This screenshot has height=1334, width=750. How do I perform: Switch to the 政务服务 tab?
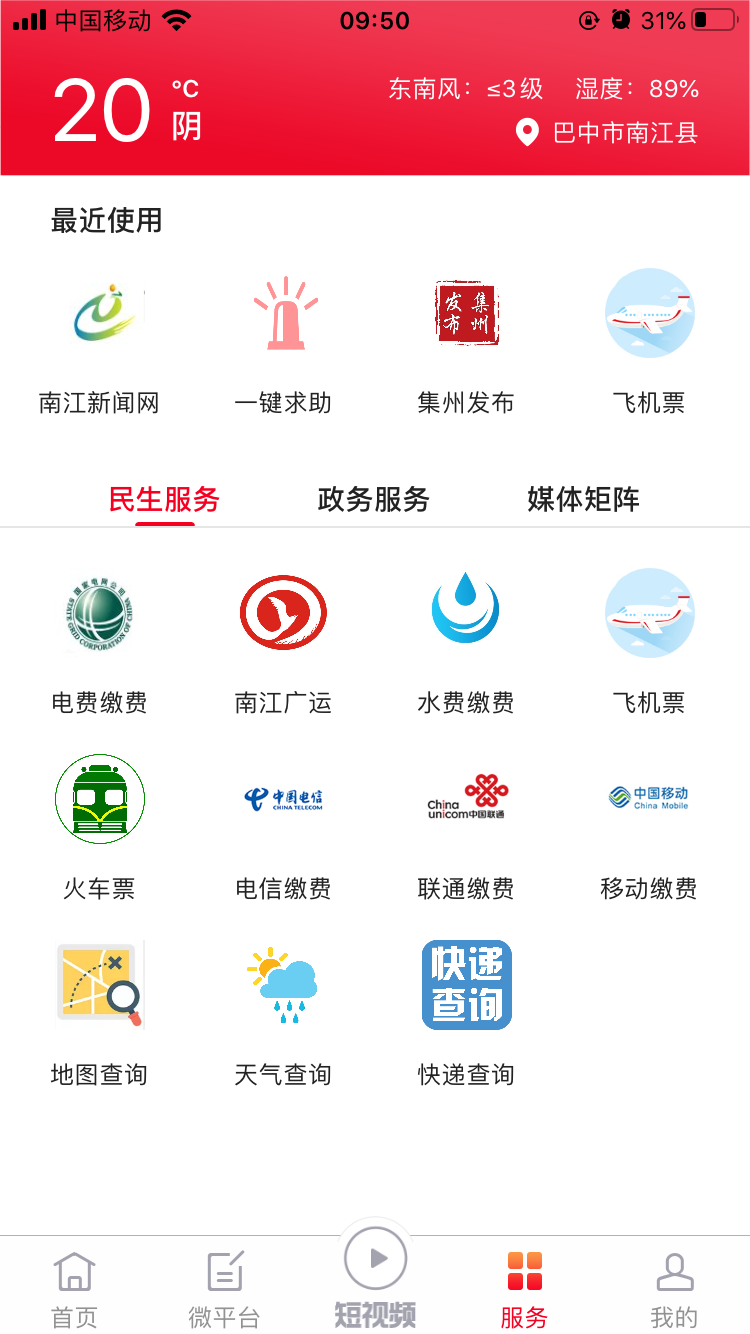click(x=373, y=500)
